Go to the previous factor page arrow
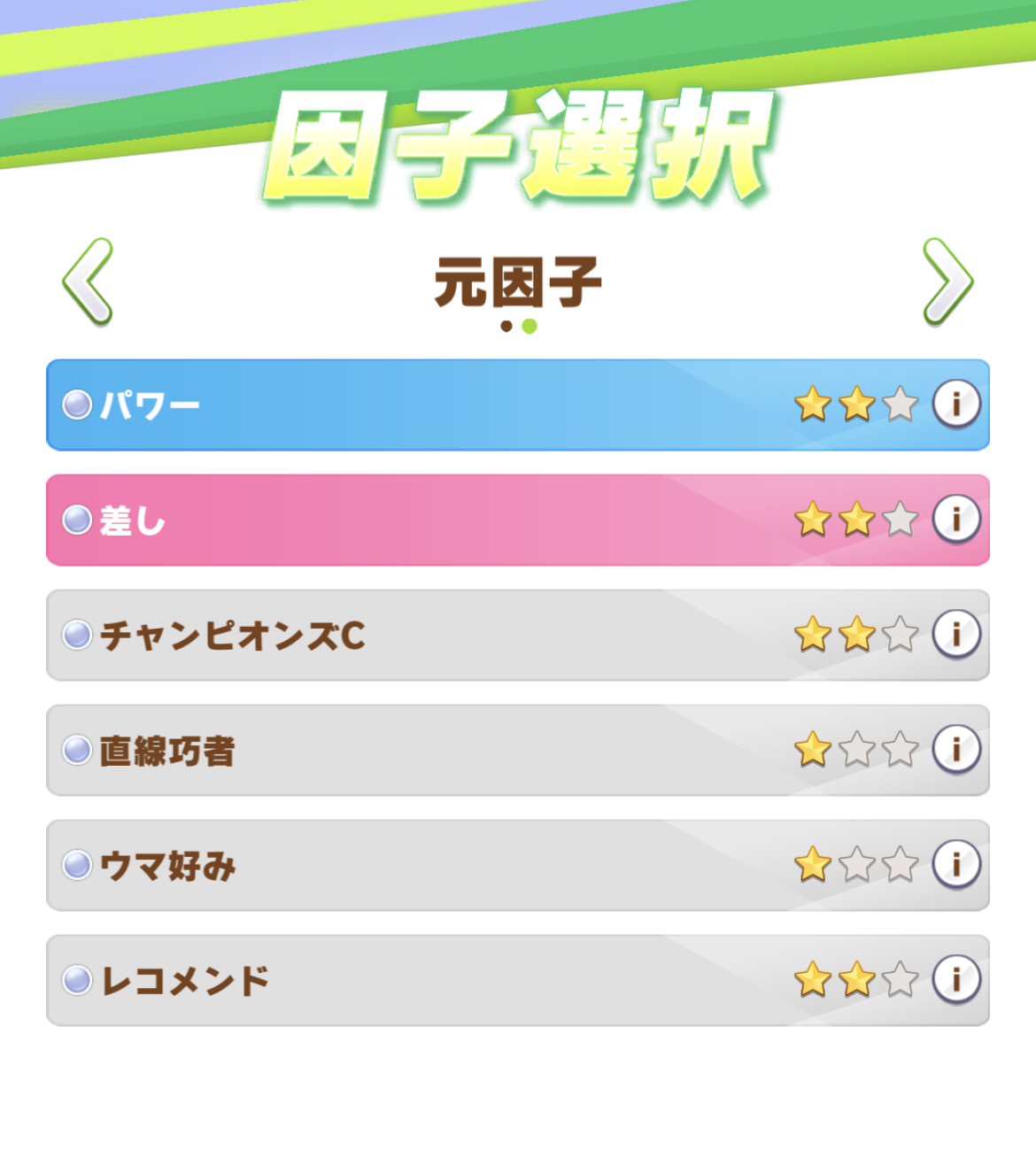The image size is (1036, 1173). (88, 282)
